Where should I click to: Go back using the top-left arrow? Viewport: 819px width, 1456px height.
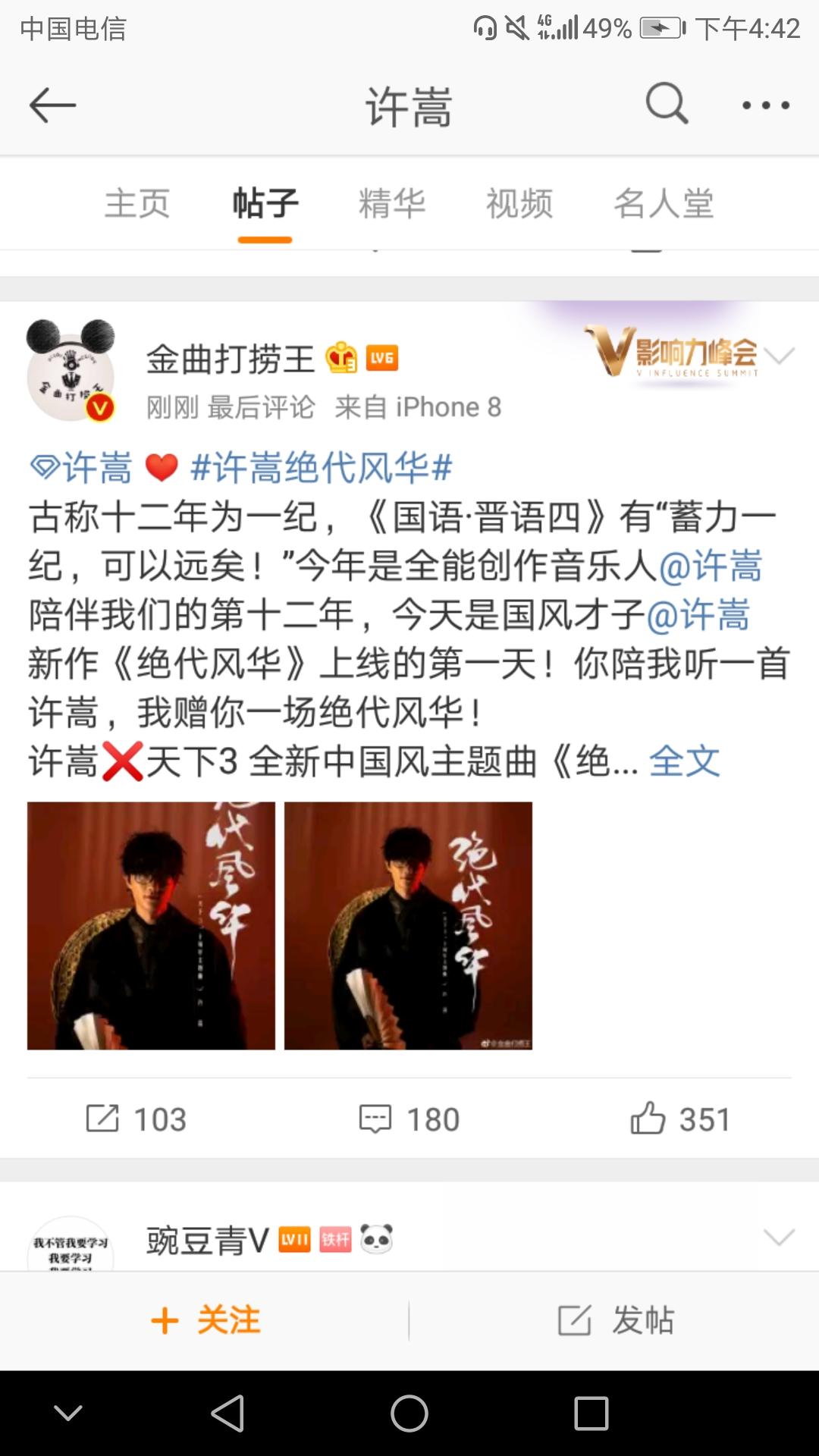52,105
